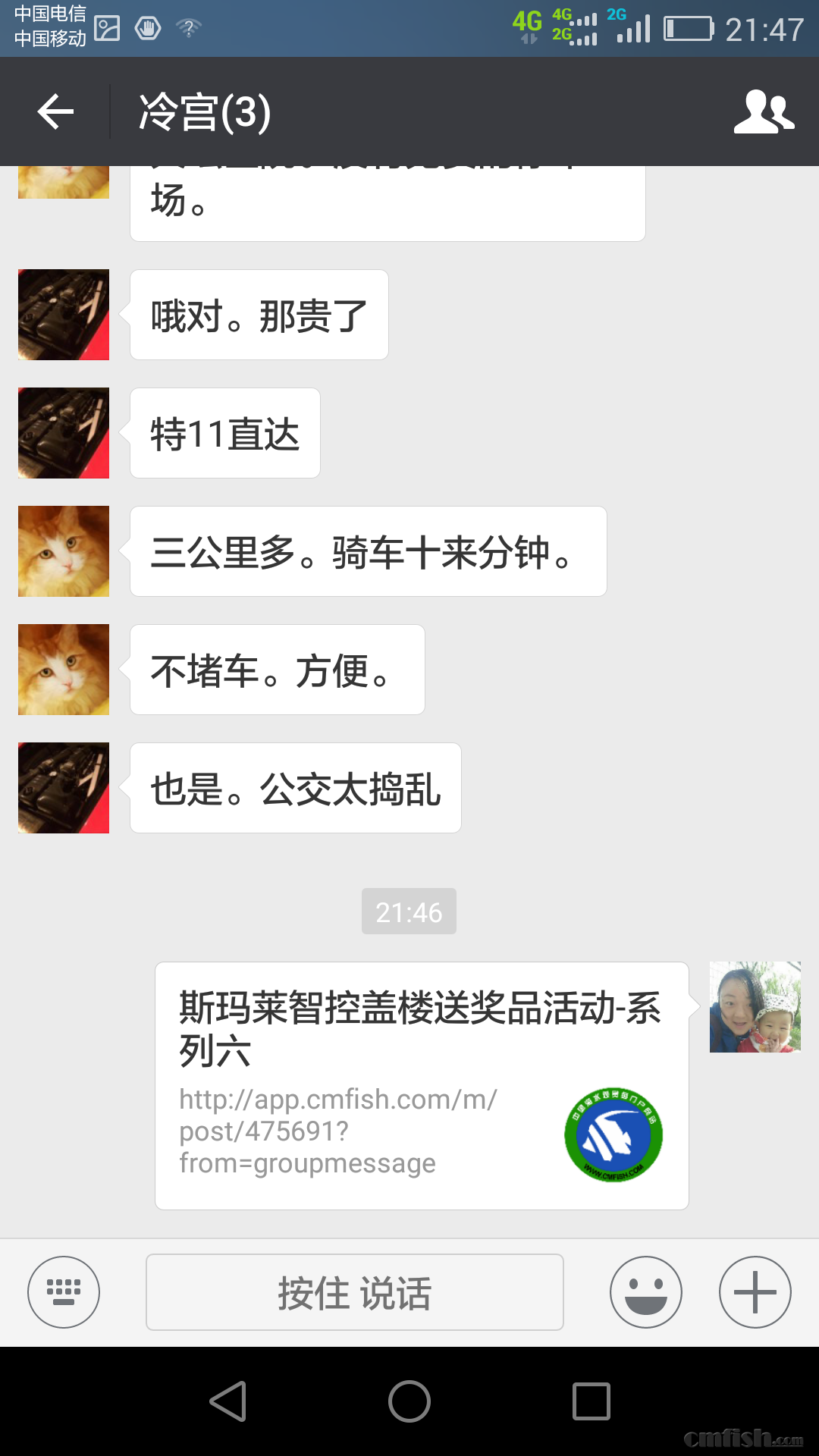Tap the 按住 说话 voice button
The height and width of the screenshot is (1456, 819).
(x=354, y=1291)
